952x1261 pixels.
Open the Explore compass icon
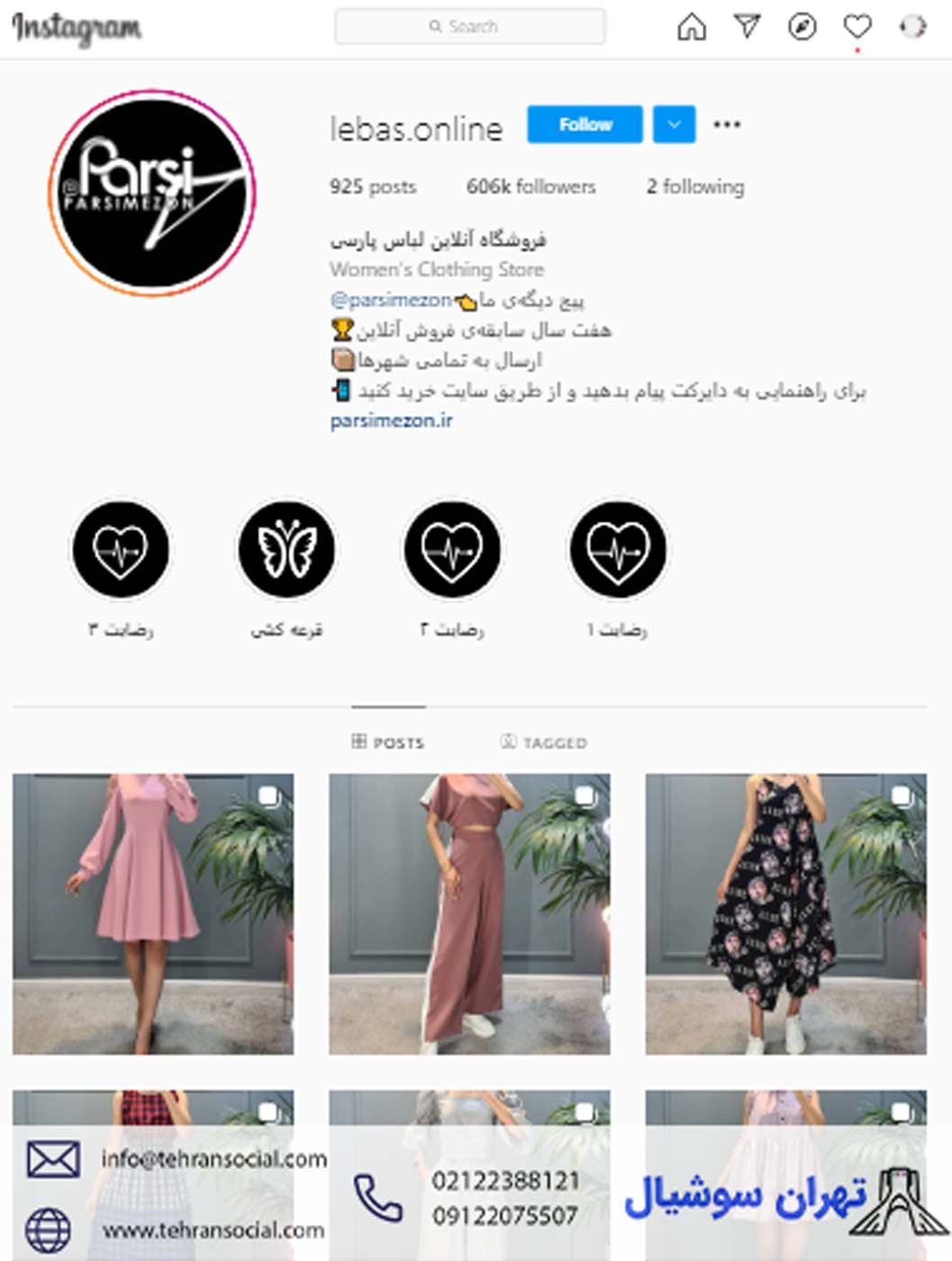pos(801,28)
